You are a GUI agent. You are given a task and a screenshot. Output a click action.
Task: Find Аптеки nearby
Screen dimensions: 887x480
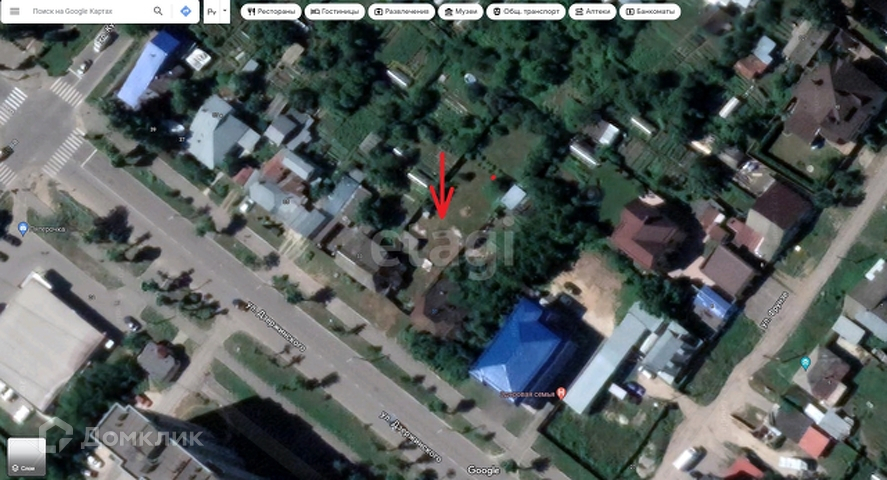(x=592, y=11)
